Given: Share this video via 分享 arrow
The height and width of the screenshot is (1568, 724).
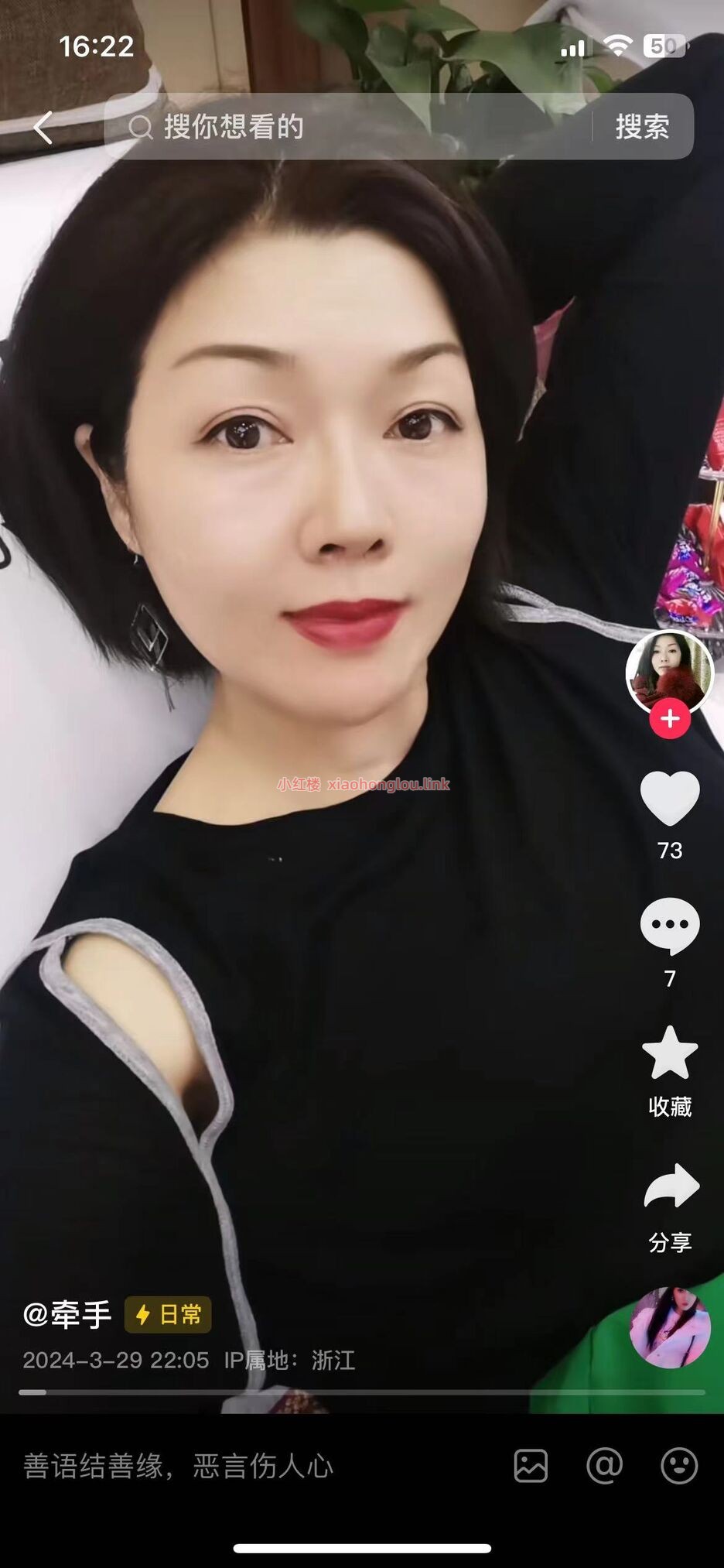Looking at the screenshot, I should tap(671, 1187).
